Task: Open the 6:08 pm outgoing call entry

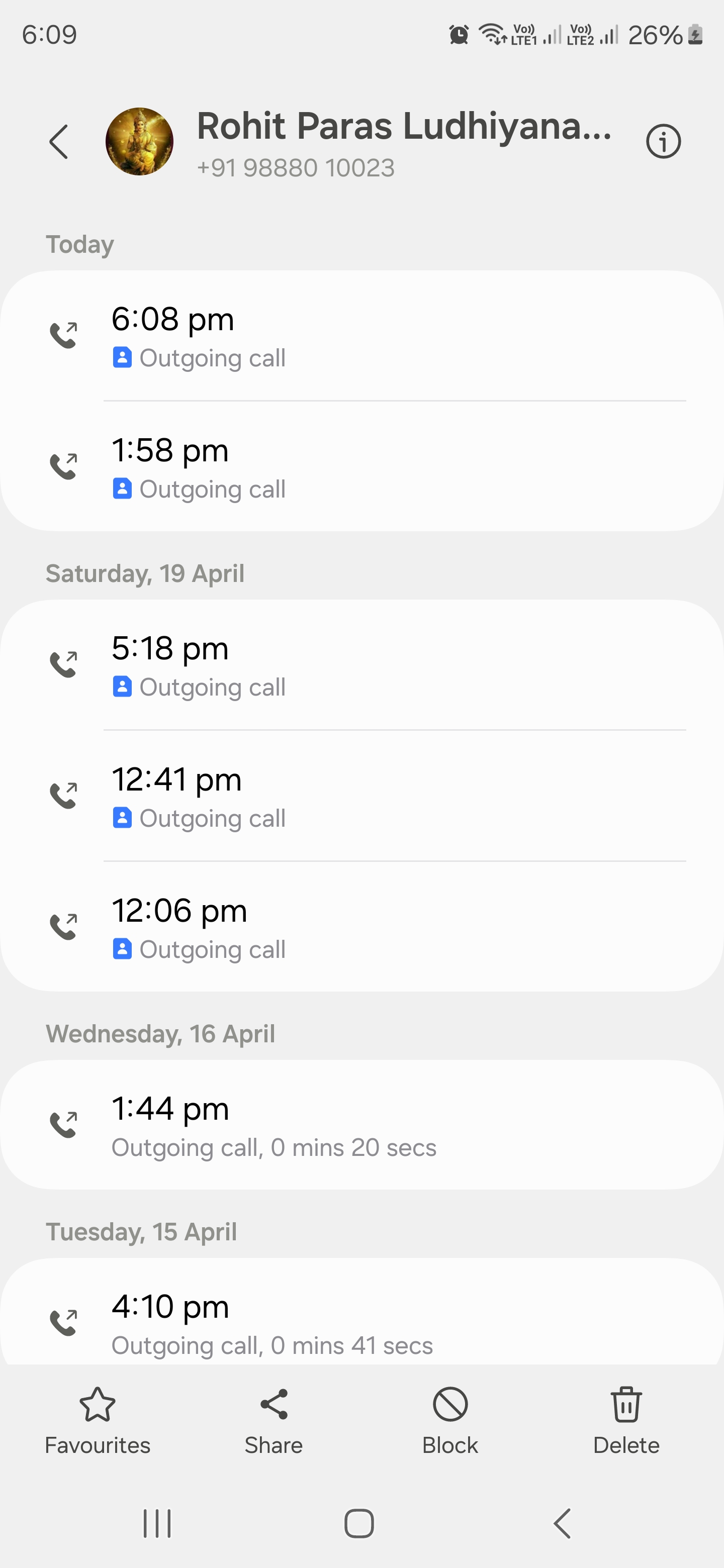Action: pyautogui.click(x=361, y=336)
